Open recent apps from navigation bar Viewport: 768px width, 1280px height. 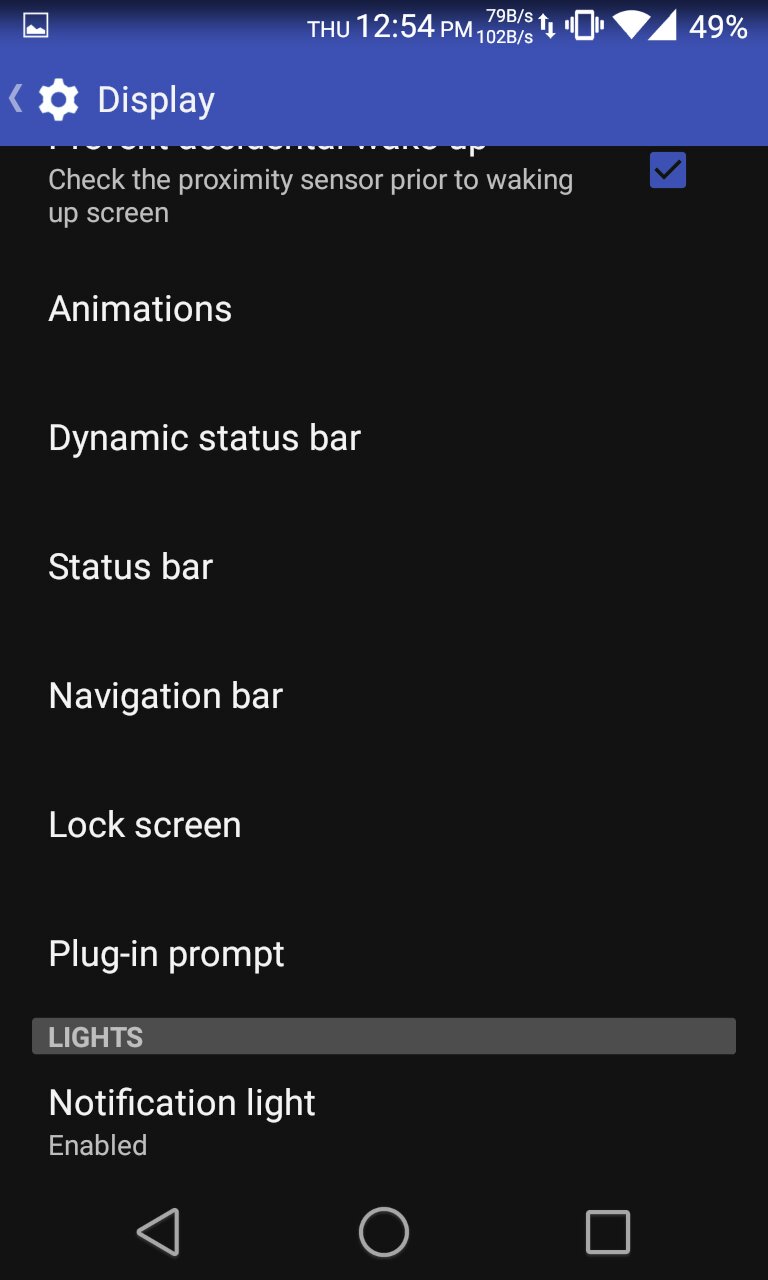607,1232
